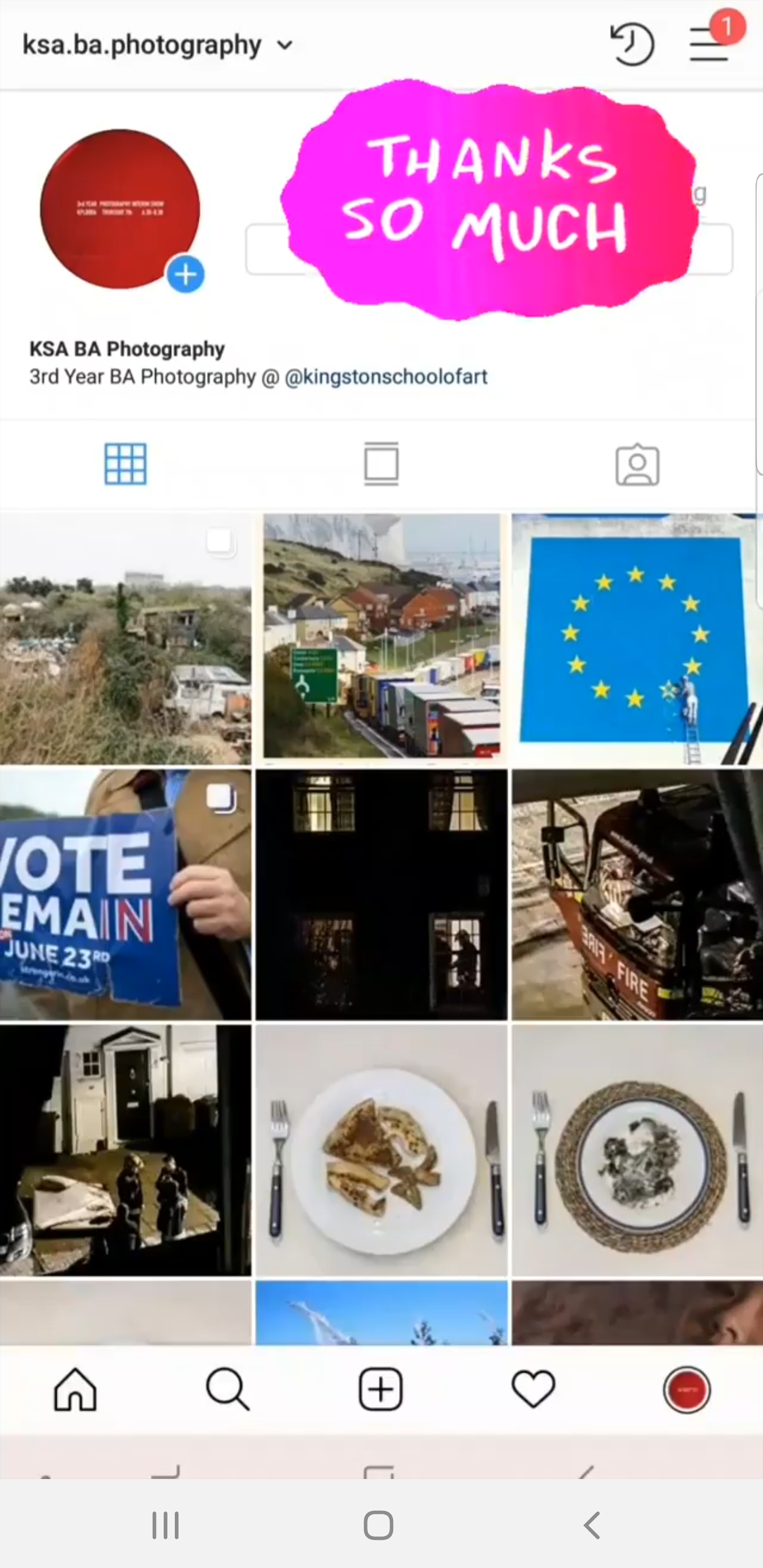Open the EU flag mural post
The image size is (763, 1568).
coord(637,639)
